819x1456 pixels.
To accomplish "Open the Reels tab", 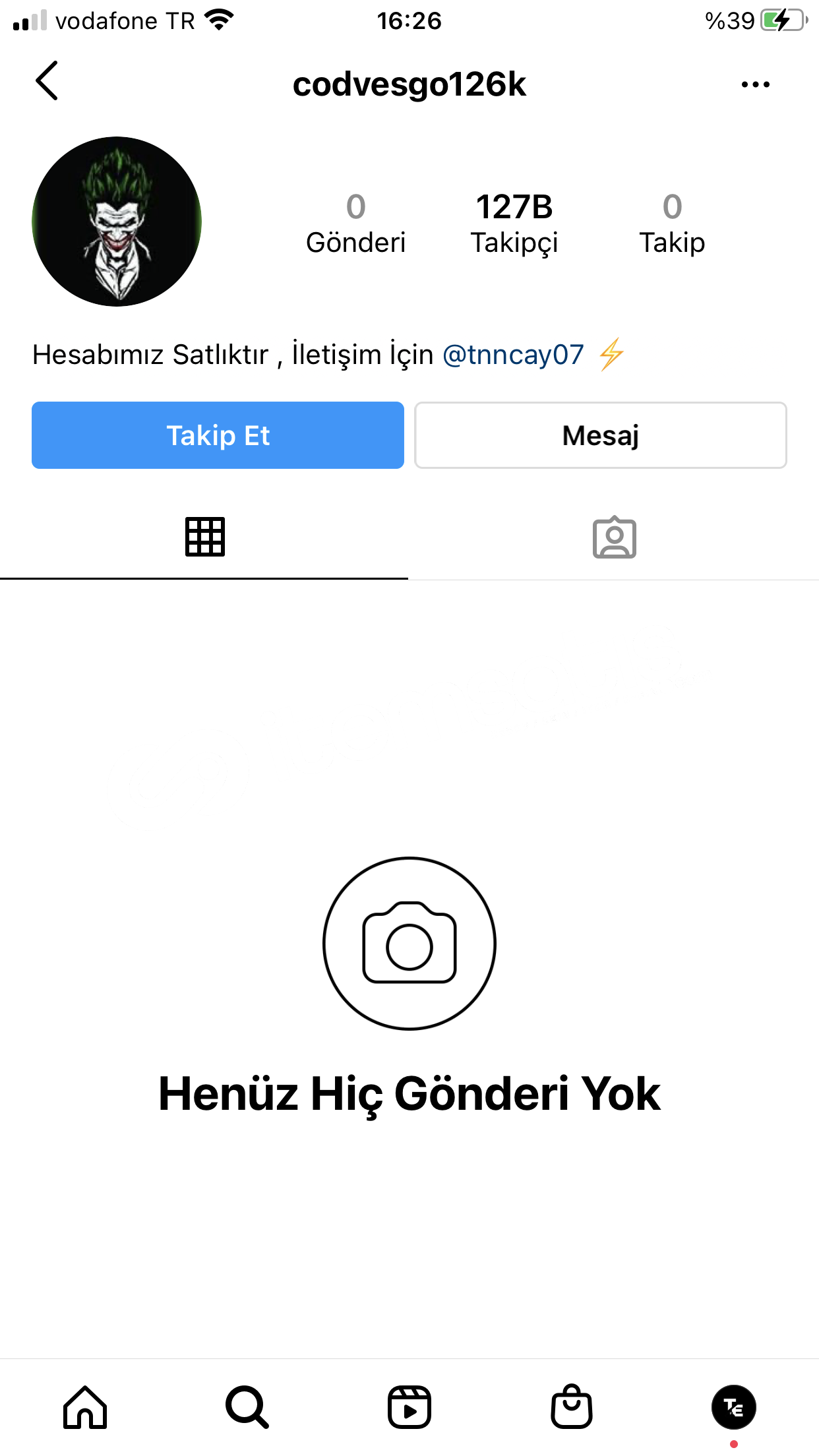I will point(409,1407).
